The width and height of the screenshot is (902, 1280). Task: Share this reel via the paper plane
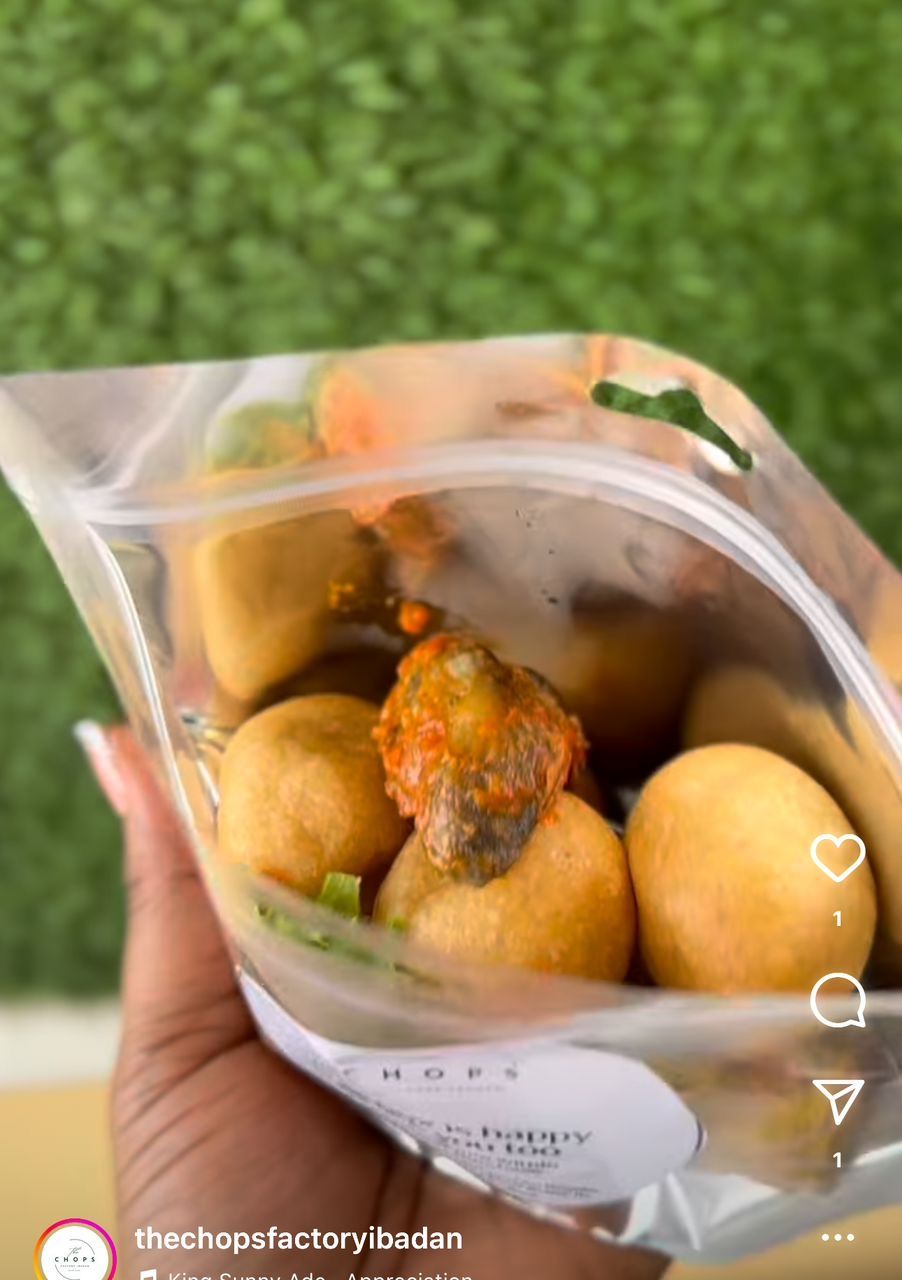837,1100
